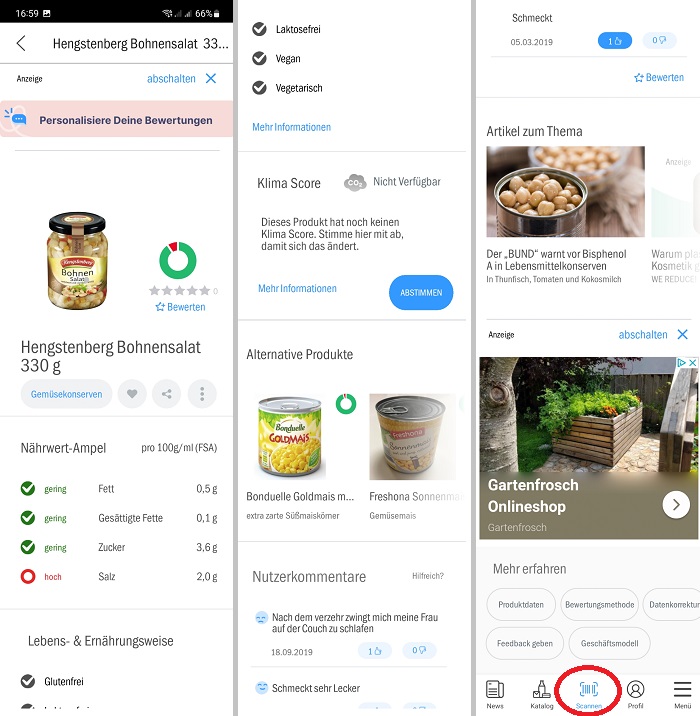Open the three-dot product options
Screen dimensions: 700x716
click(x=202, y=394)
